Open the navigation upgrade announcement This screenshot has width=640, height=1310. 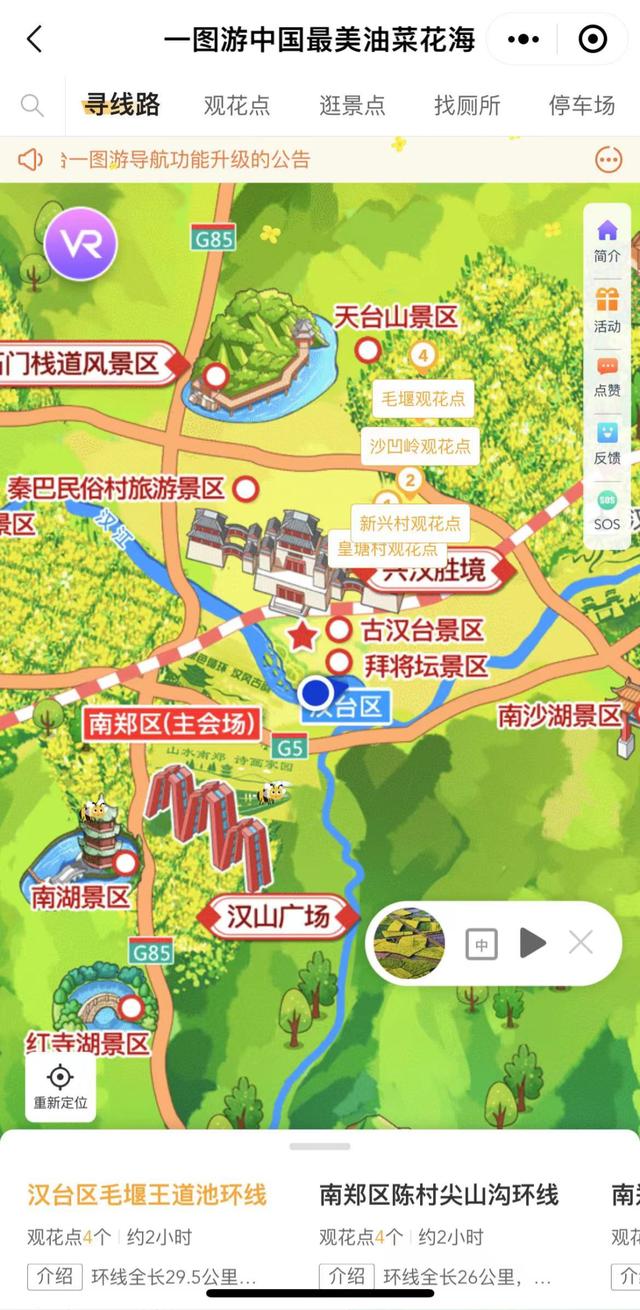[x=186, y=160]
